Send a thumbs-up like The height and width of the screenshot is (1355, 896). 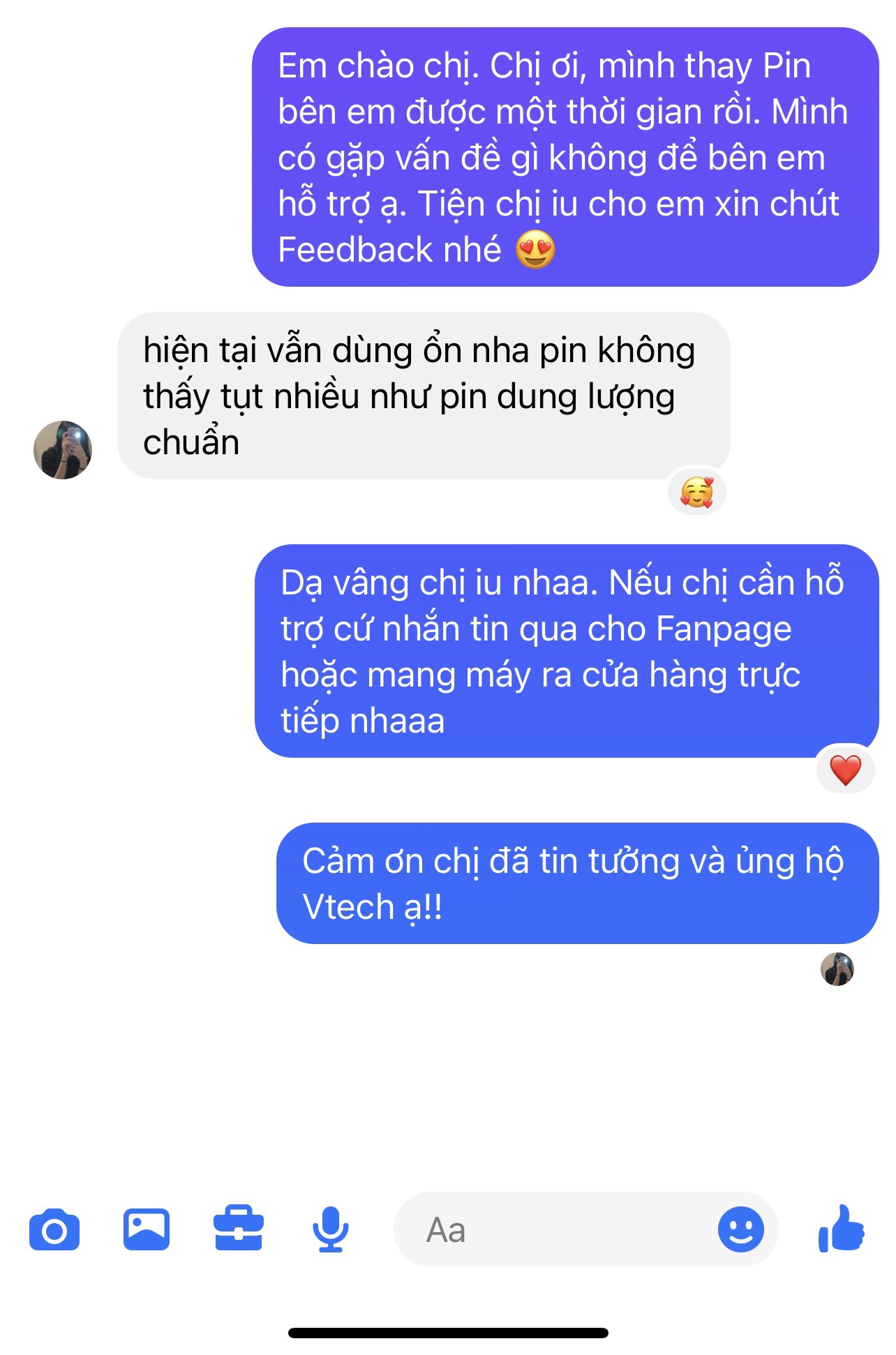pyautogui.click(x=842, y=1229)
